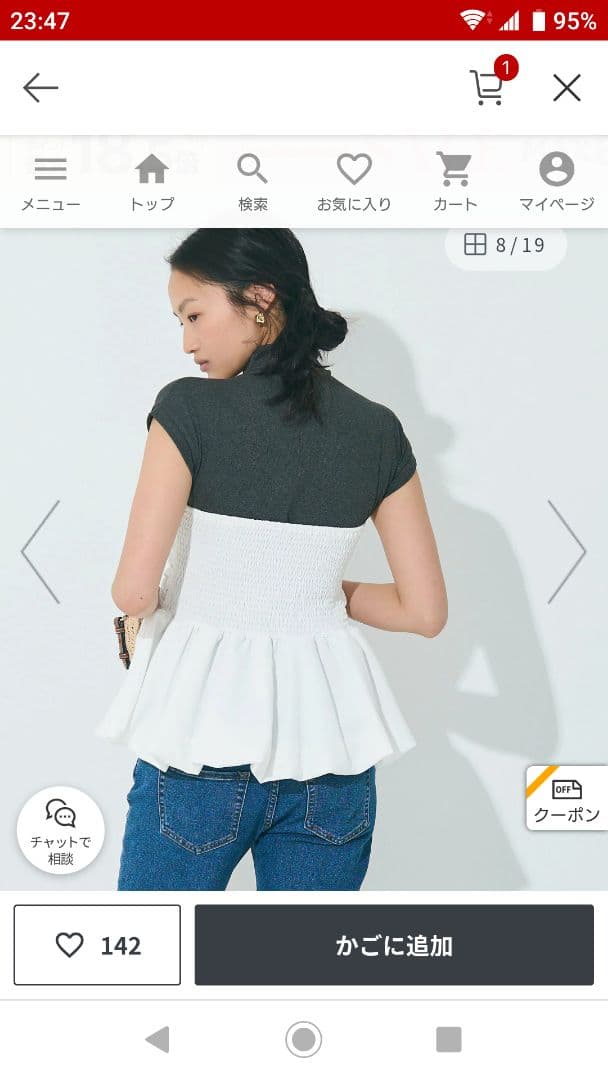Open the クーポン coupon tab
The image size is (608, 1080).
pyautogui.click(x=567, y=798)
